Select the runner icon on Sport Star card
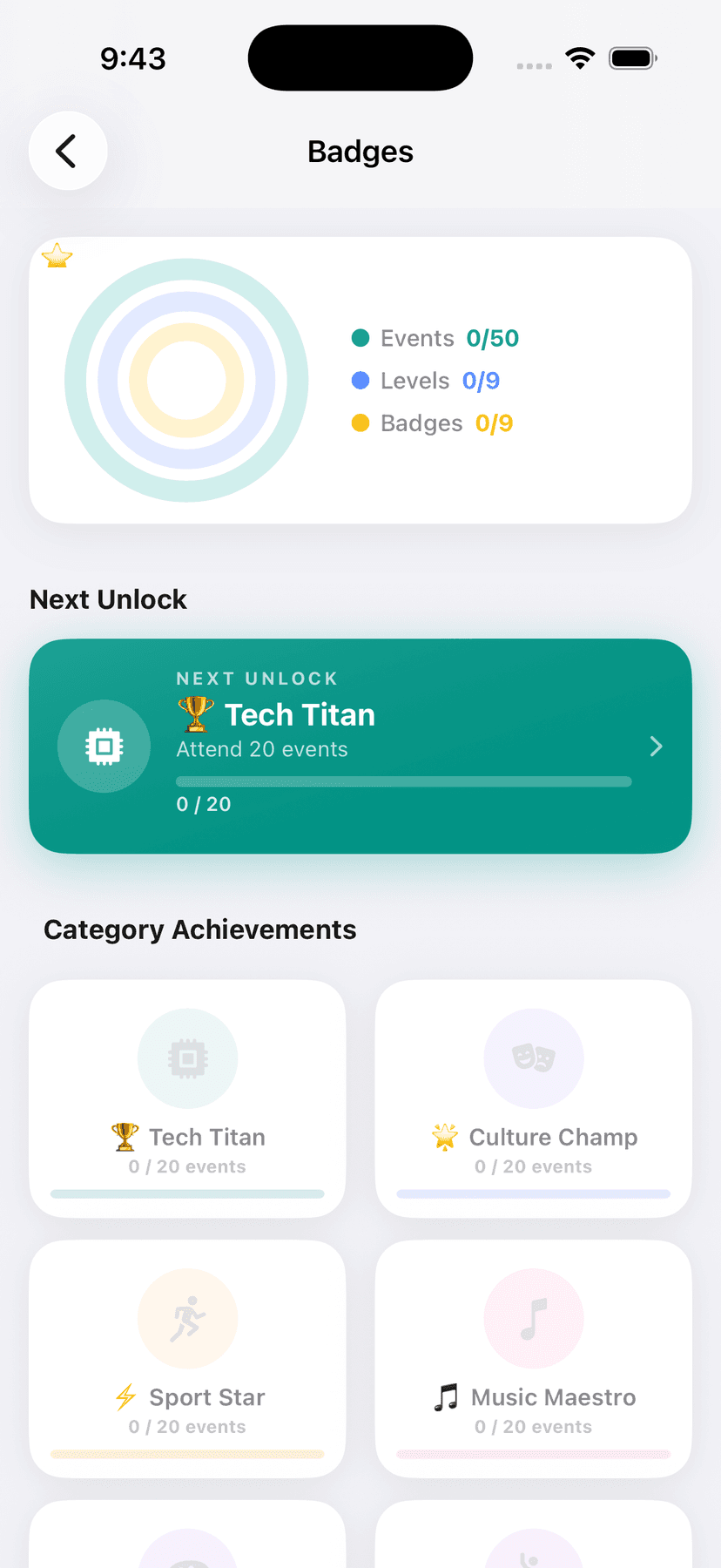The image size is (721, 1568). coord(187,1318)
